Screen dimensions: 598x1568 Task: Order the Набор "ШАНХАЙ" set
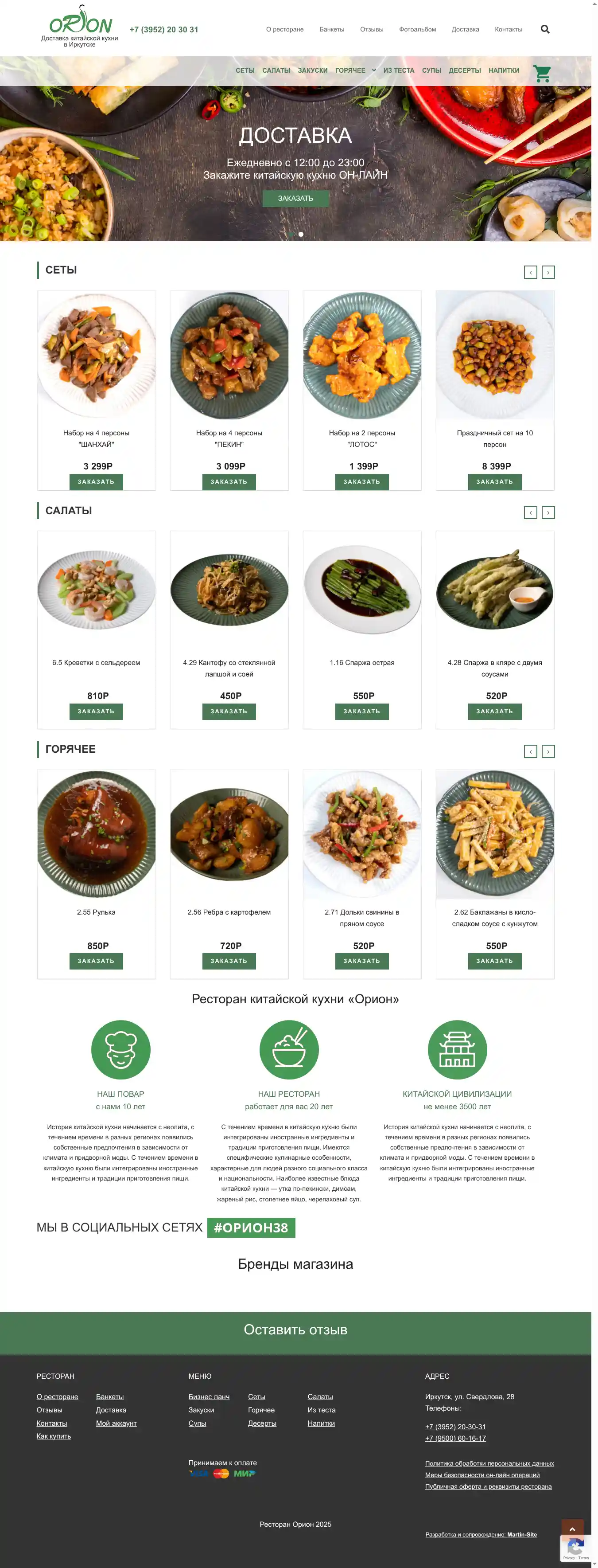click(96, 481)
